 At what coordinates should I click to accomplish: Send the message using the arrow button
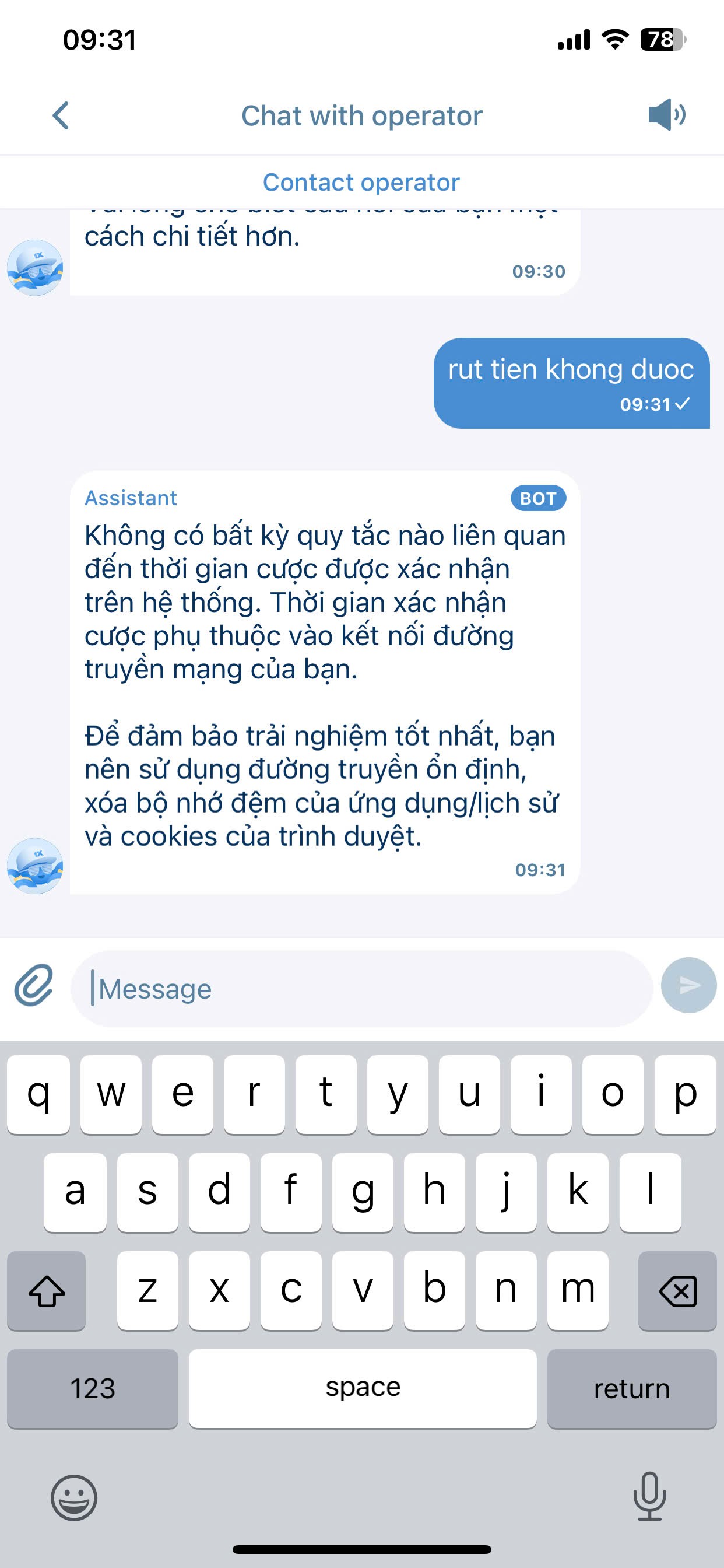[x=688, y=985]
